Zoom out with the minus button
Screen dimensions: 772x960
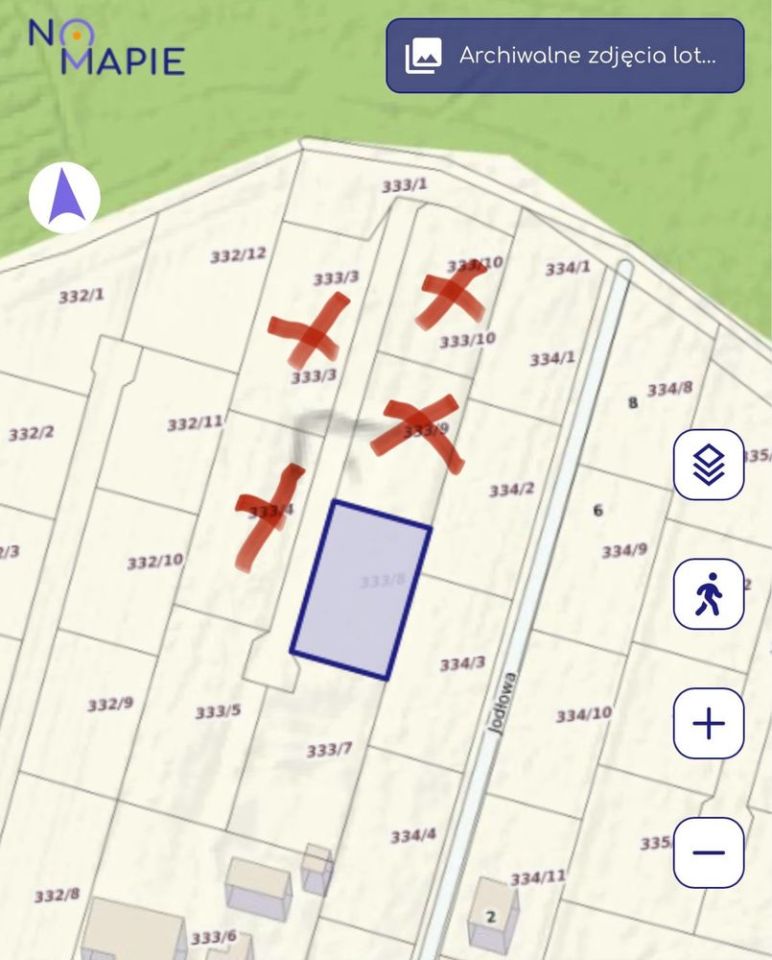click(x=708, y=852)
